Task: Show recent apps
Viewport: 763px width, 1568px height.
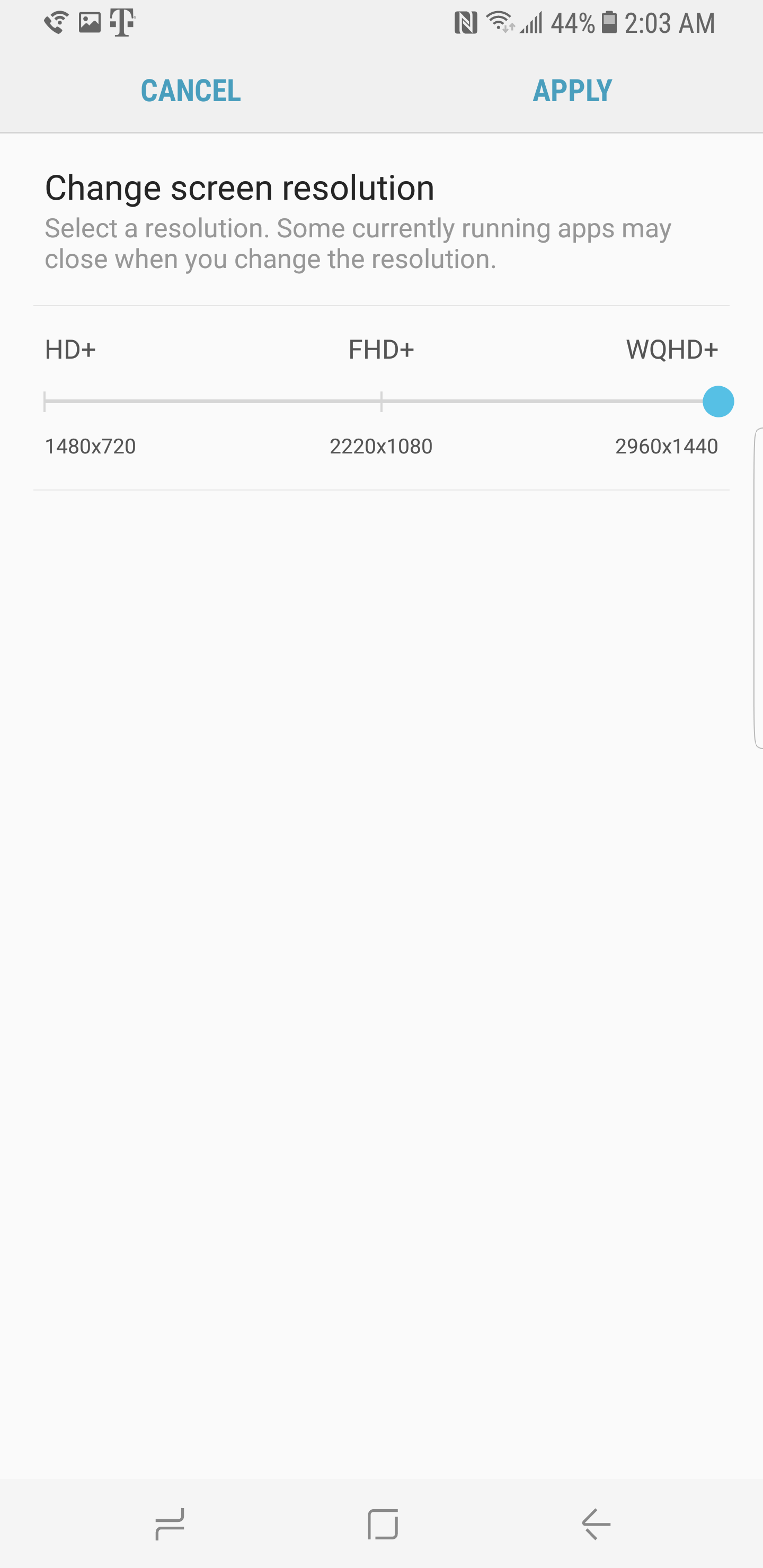Action: (169, 1524)
